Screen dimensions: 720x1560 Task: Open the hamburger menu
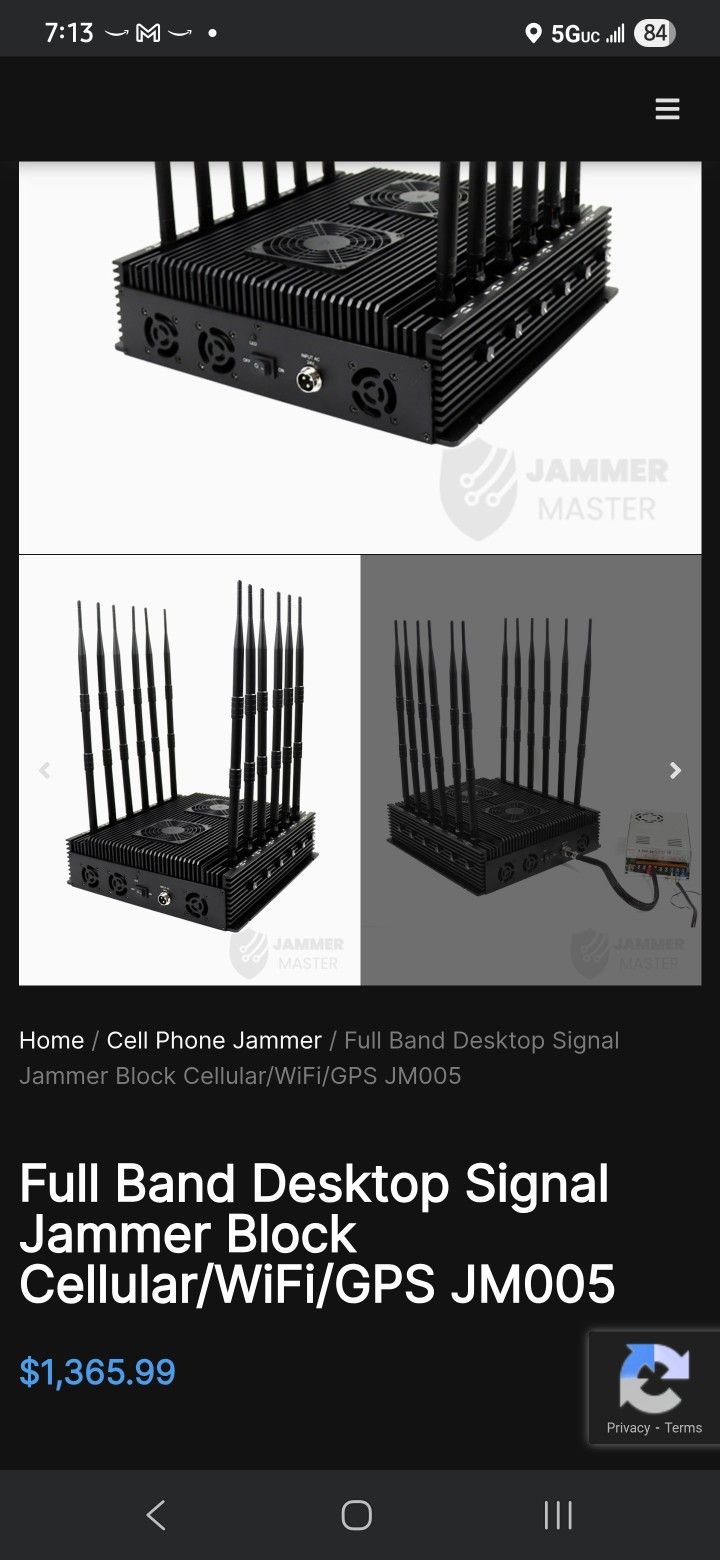(x=667, y=110)
